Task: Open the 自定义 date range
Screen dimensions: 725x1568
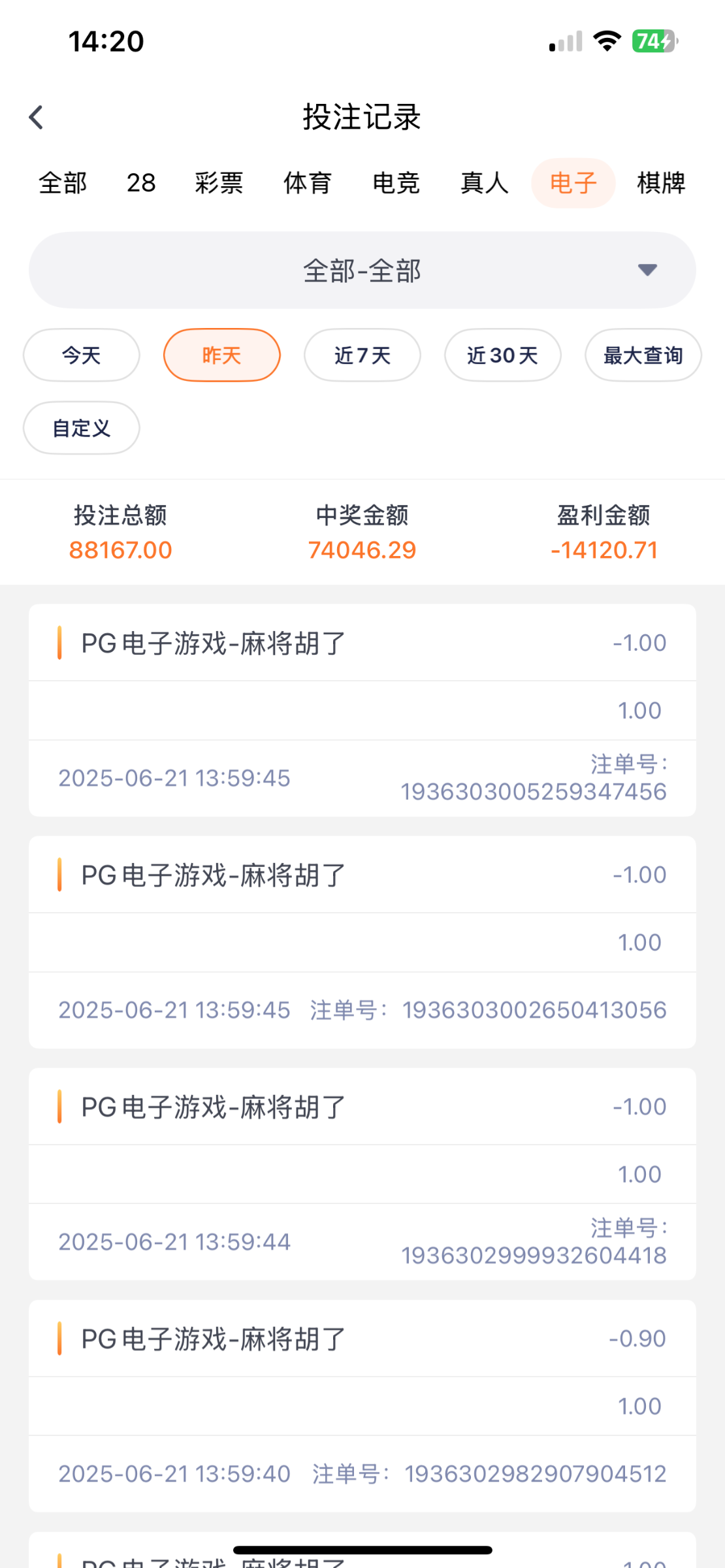Action: (82, 428)
